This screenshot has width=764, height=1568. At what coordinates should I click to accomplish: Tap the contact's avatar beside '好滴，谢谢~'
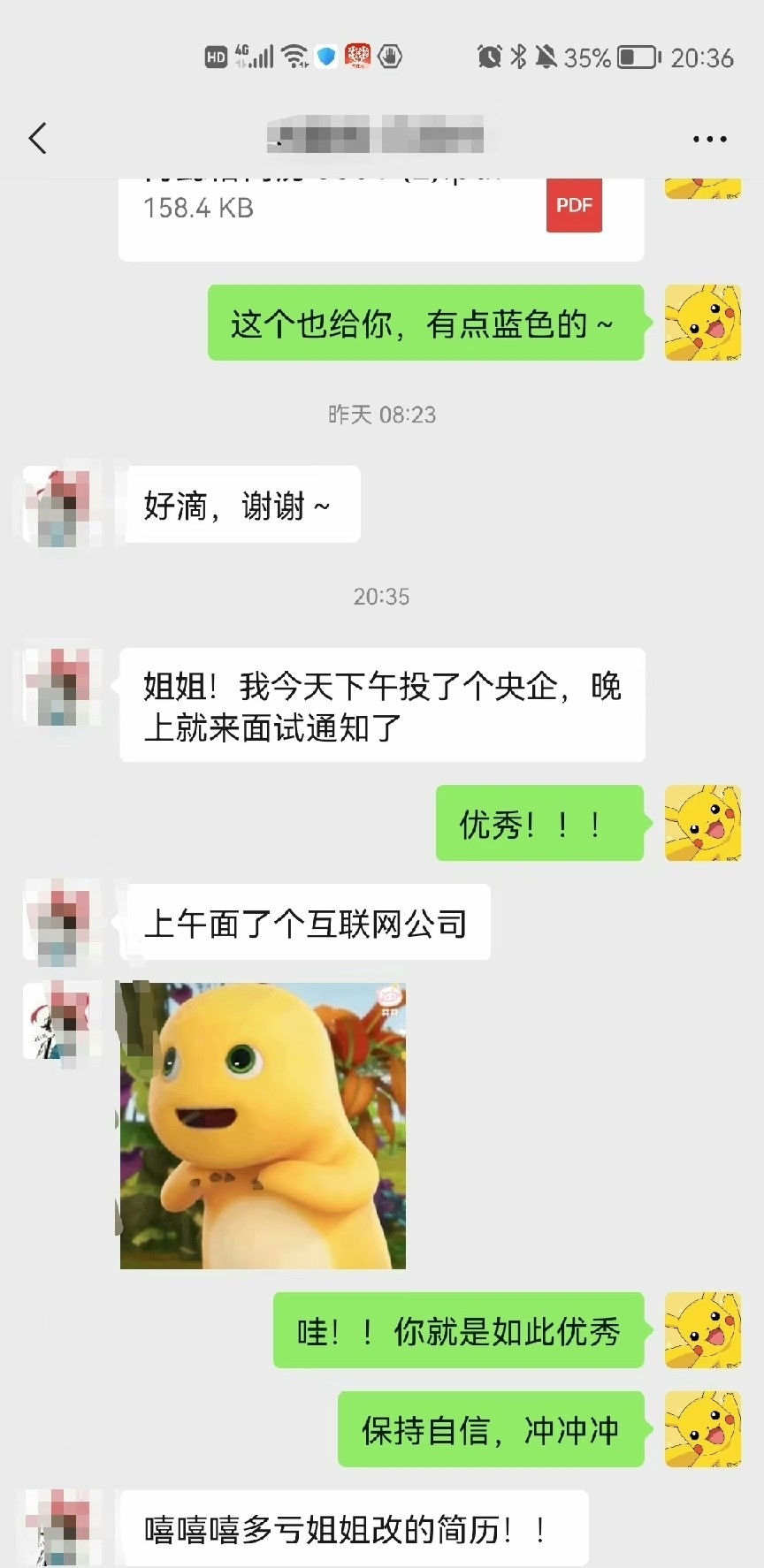(60, 505)
